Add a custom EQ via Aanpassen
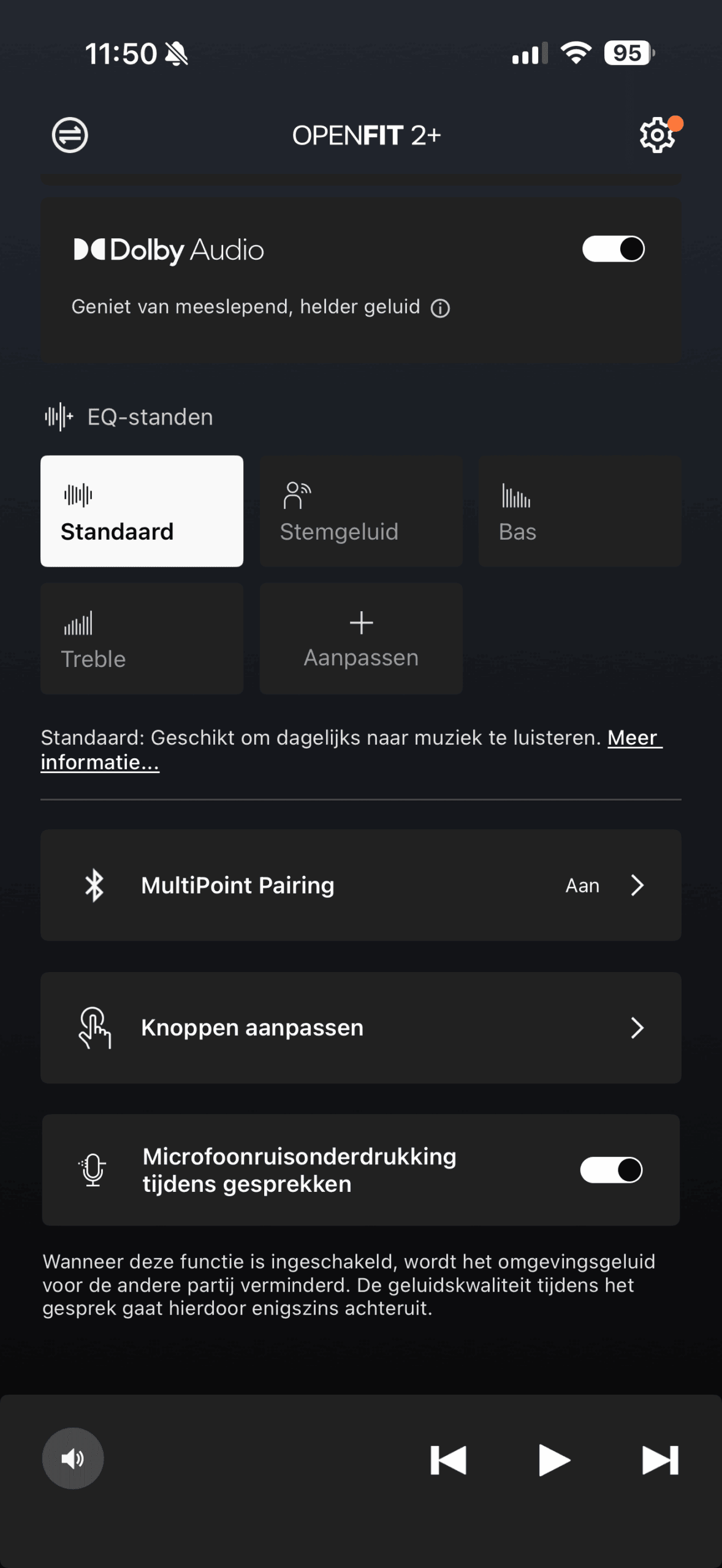This screenshot has width=722, height=1568. pyautogui.click(x=361, y=638)
